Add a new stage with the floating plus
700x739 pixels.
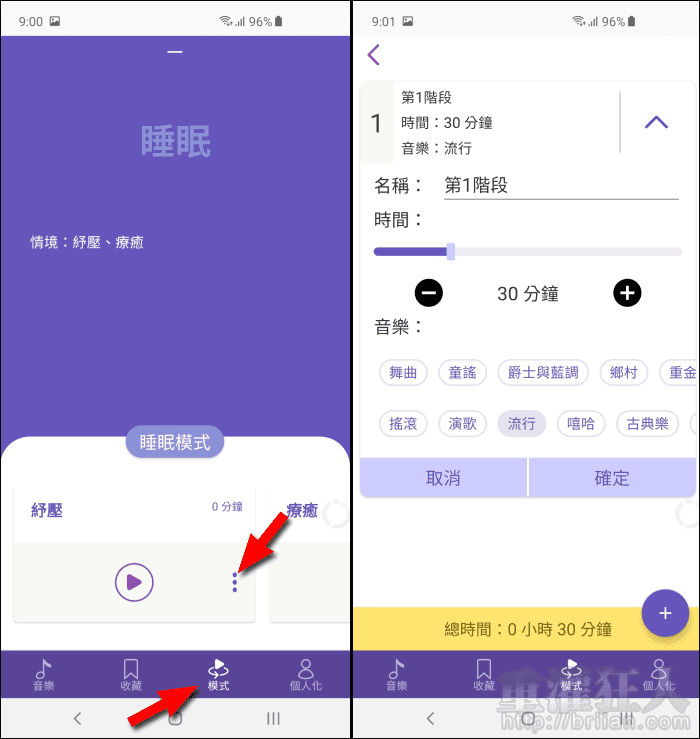665,612
